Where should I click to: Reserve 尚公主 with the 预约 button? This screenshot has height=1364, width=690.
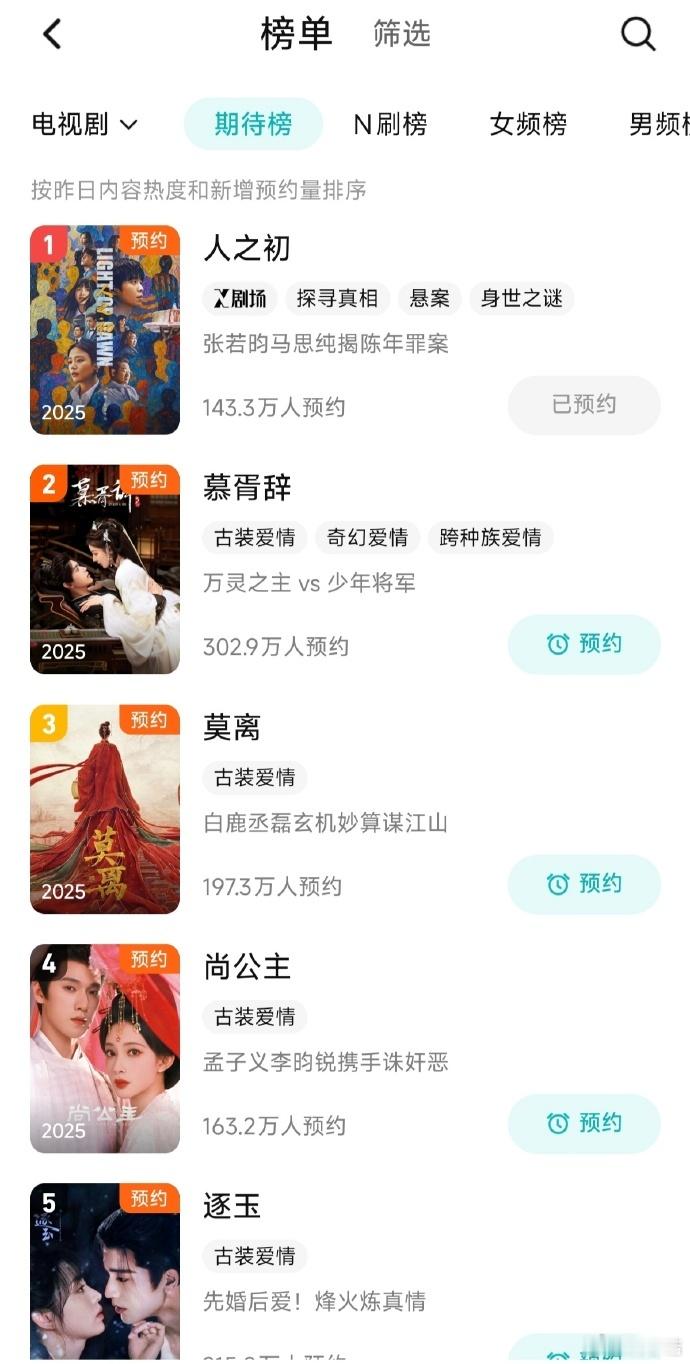click(x=584, y=1123)
